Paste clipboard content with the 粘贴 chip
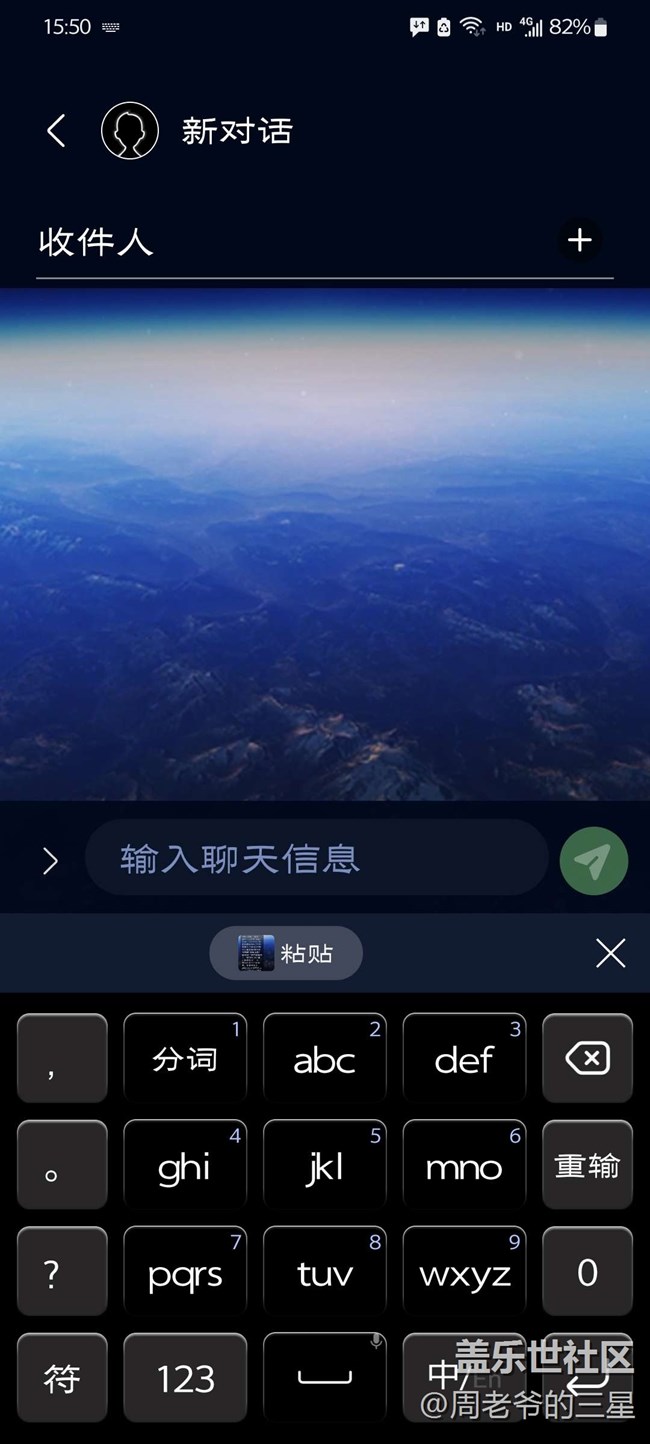This screenshot has height=1444, width=650. coord(286,953)
